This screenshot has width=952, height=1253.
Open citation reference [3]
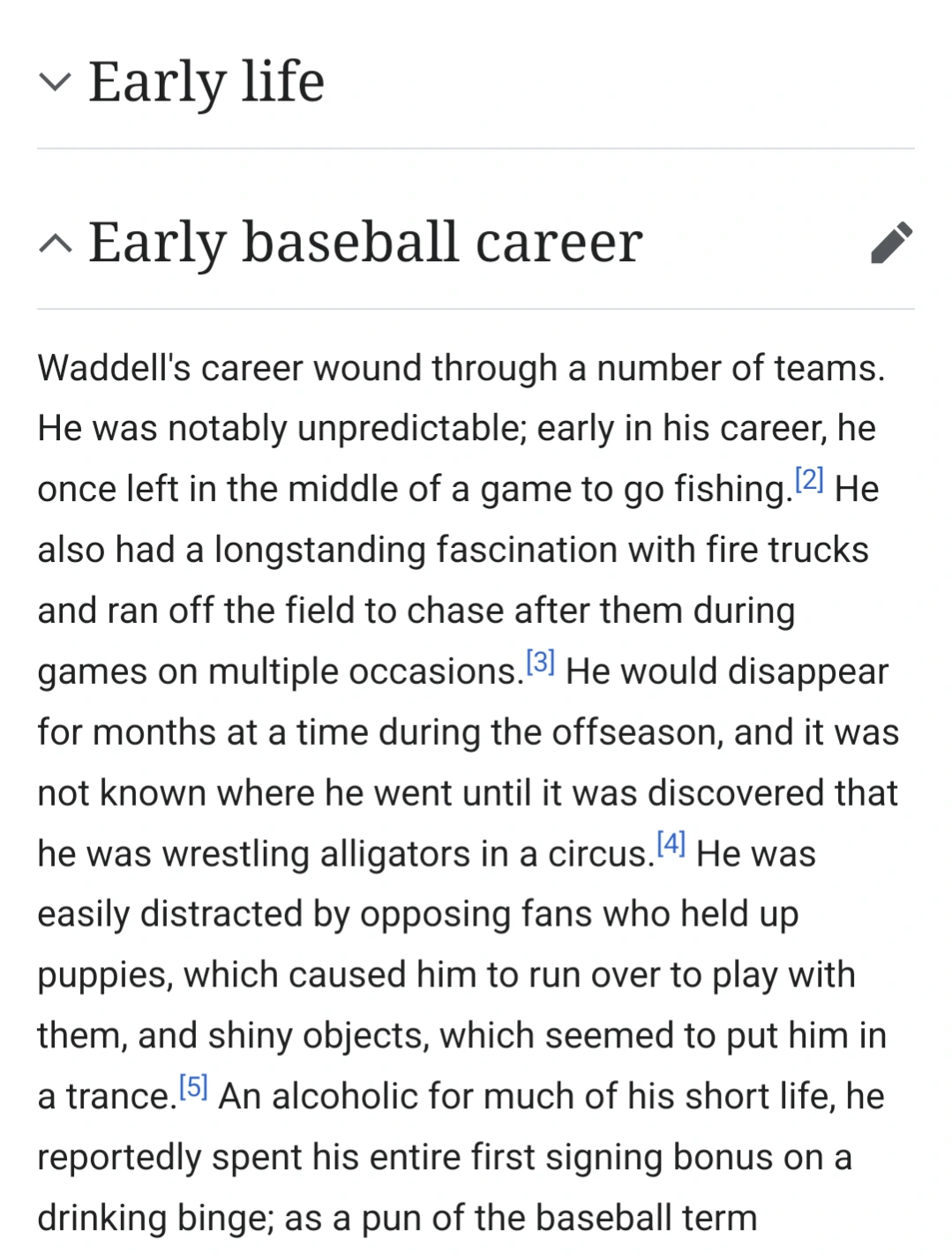(540, 662)
